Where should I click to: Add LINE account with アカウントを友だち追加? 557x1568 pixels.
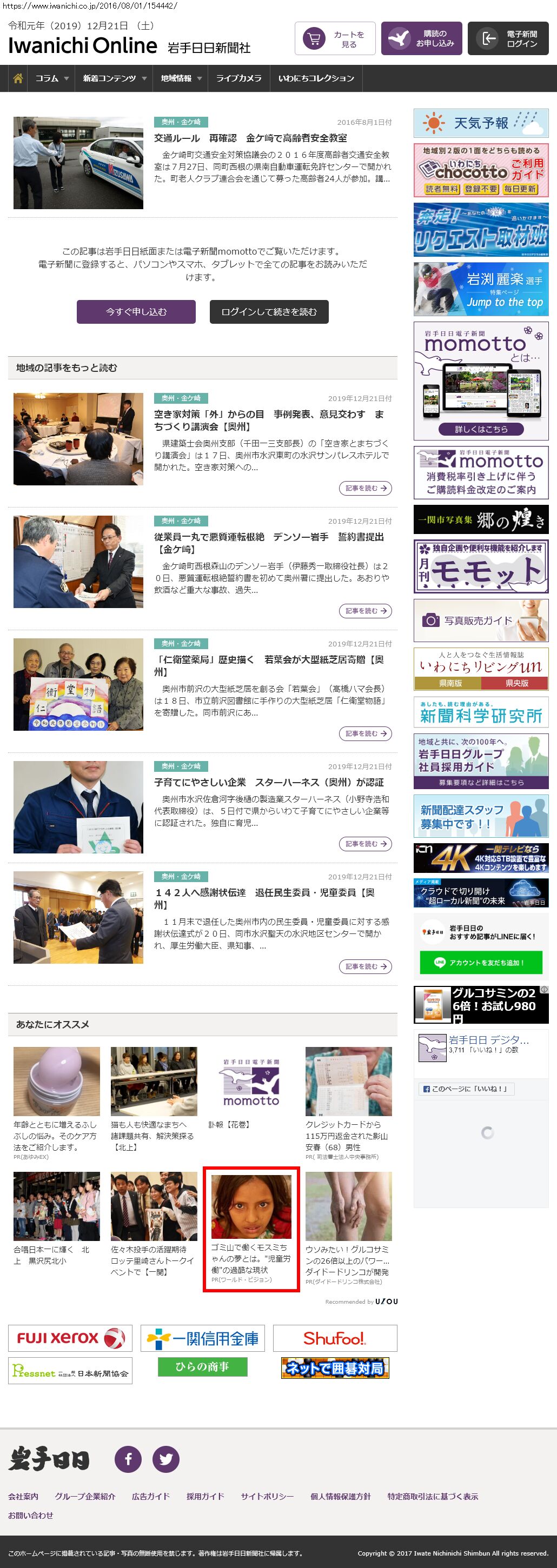point(480,962)
